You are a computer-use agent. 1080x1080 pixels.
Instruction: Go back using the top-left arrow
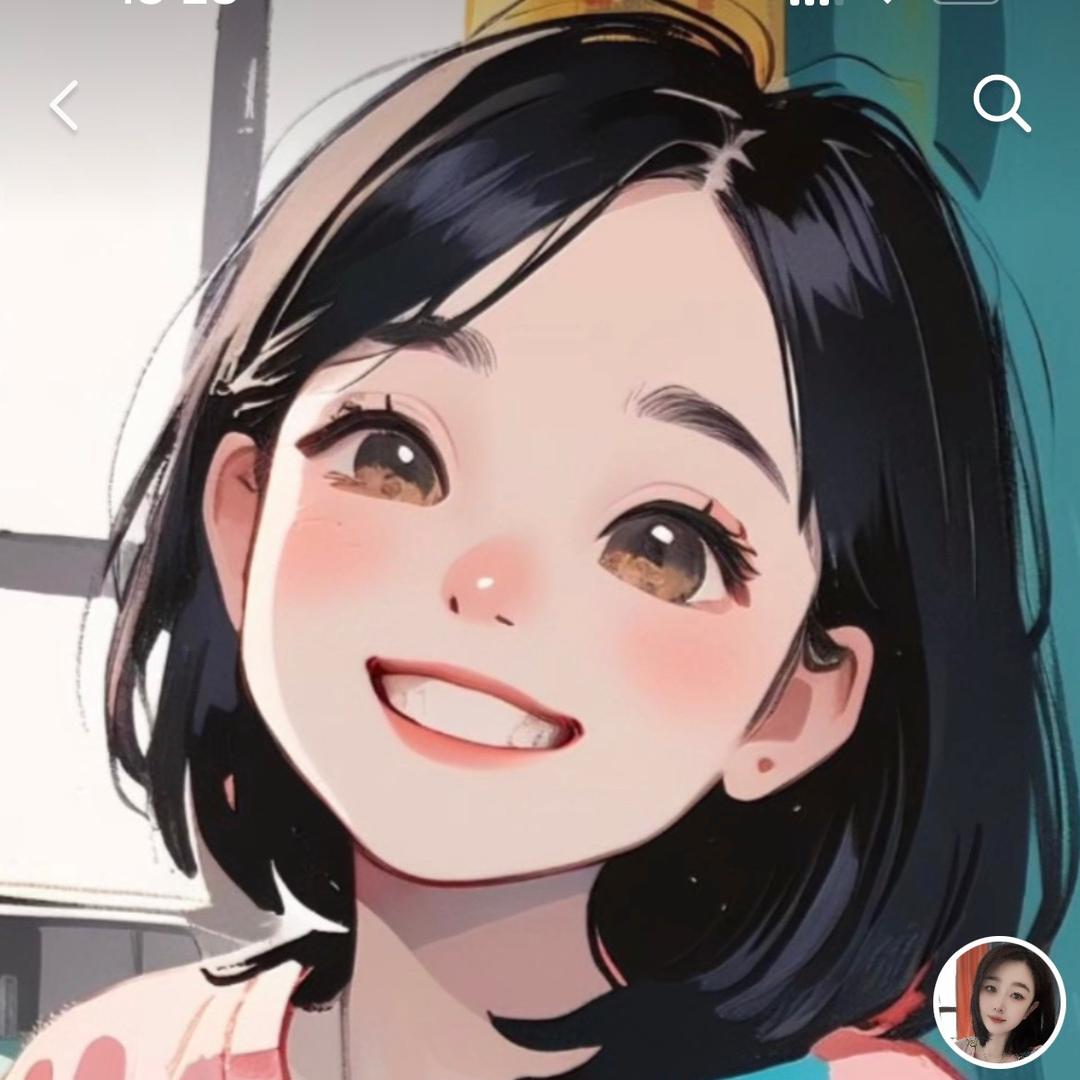coord(63,105)
